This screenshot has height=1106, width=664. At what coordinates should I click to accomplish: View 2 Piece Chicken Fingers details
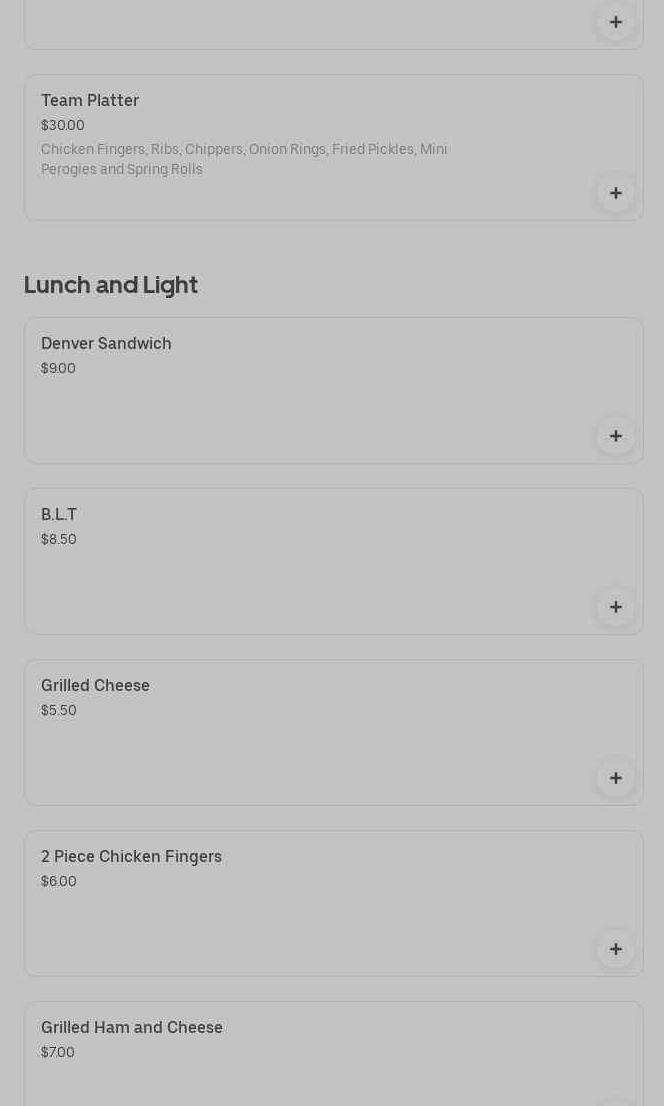click(x=131, y=857)
